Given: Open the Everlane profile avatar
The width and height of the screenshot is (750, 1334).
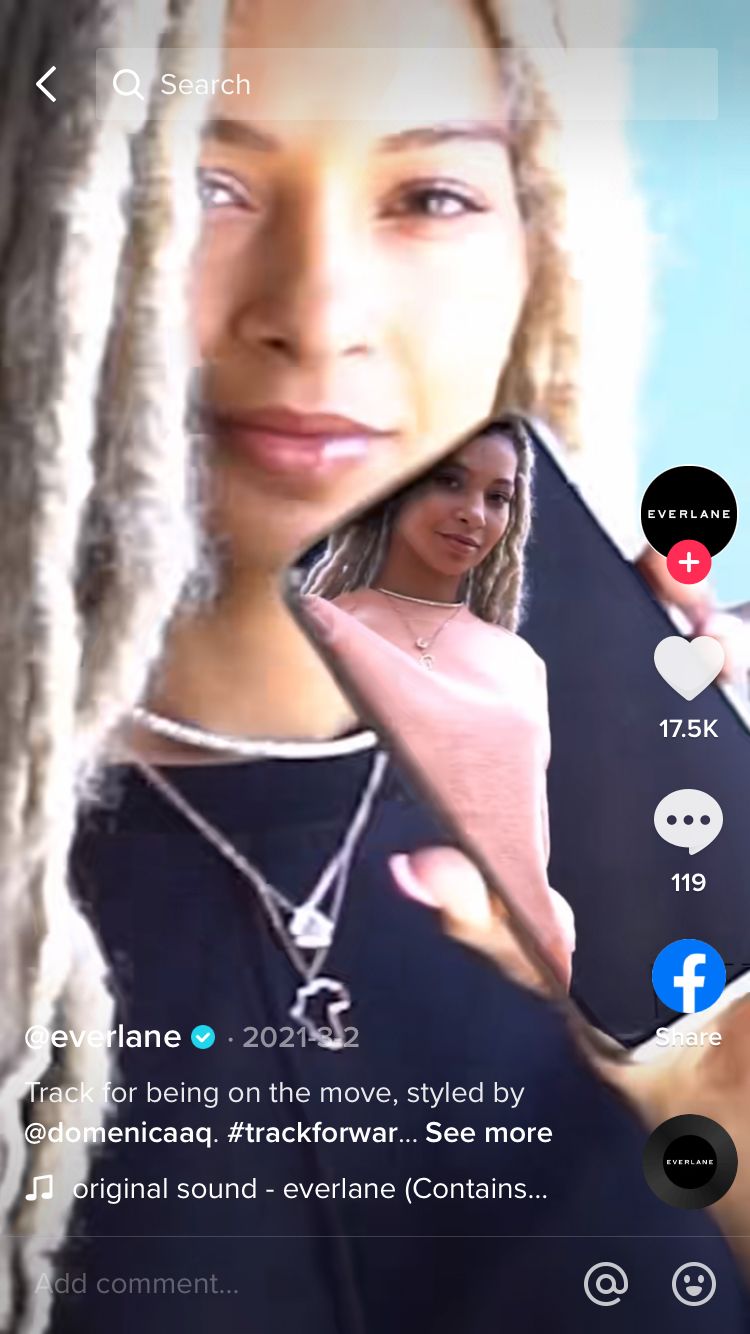Looking at the screenshot, I should coord(688,511).
